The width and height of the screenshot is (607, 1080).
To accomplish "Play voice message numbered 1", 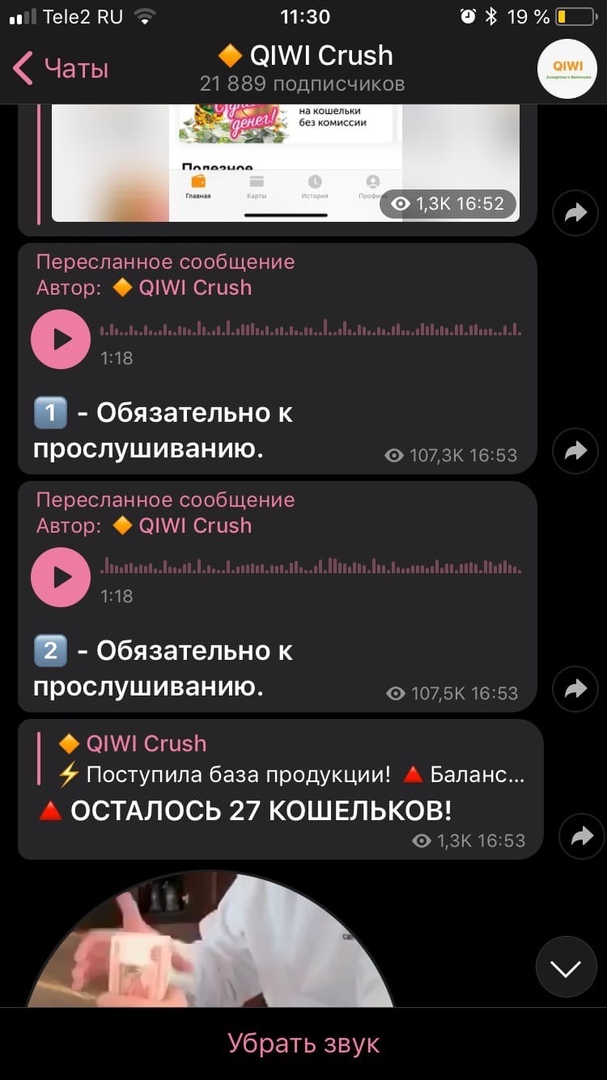I will click(61, 339).
